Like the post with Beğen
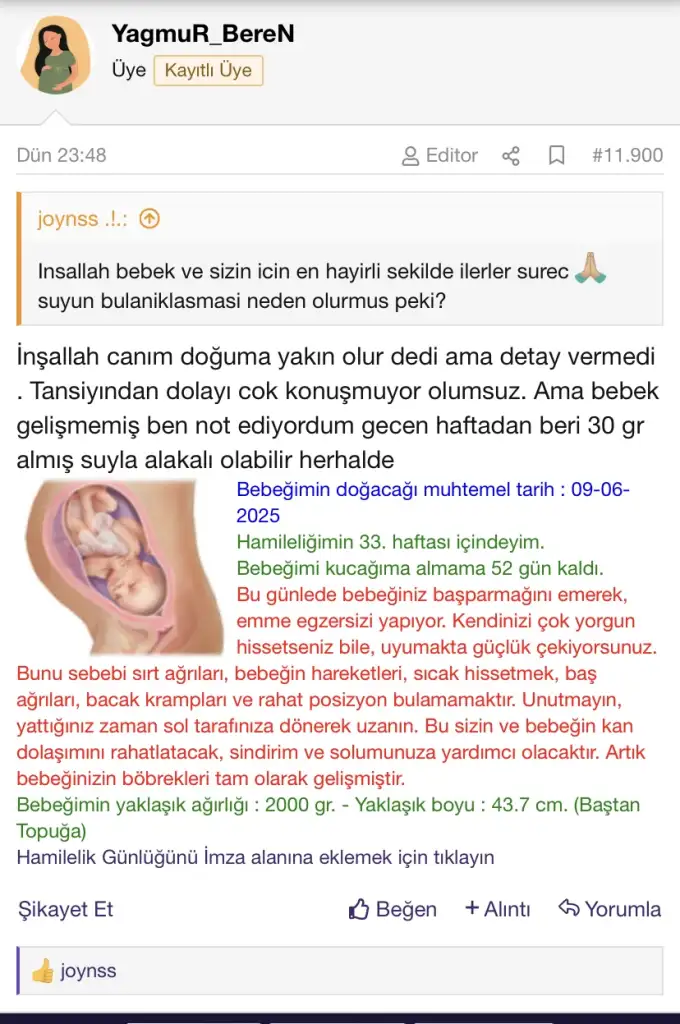Image resolution: width=680 pixels, height=1024 pixels. [393, 909]
